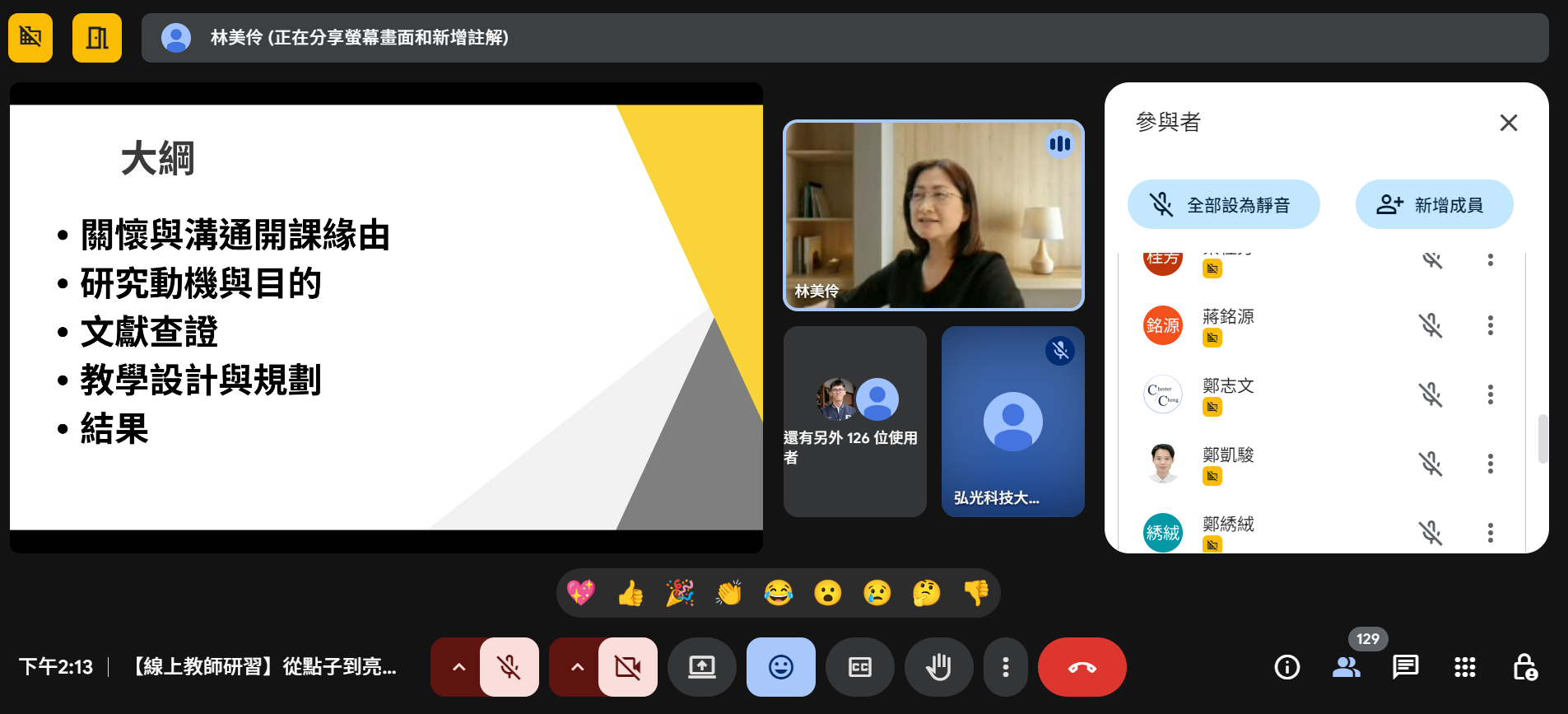Image resolution: width=1568 pixels, height=714 pixels.
Task: Open meeting details info icon
Action: (x=1287, y=667)
